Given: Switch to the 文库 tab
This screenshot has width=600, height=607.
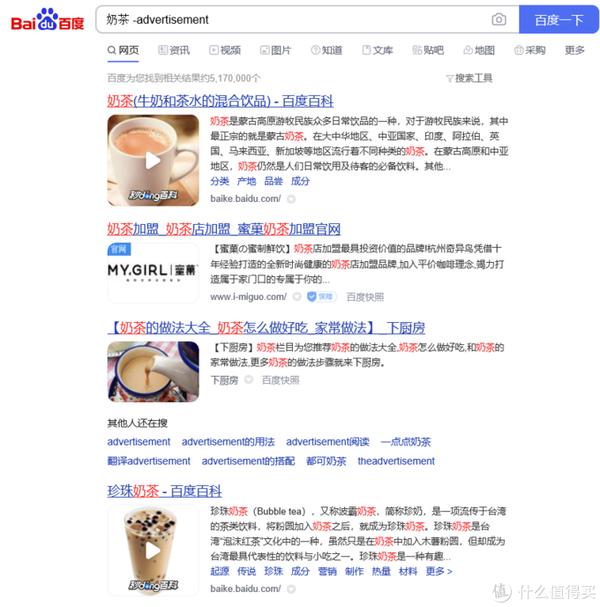Looking at the screenshot, I should tap(378, 50).
